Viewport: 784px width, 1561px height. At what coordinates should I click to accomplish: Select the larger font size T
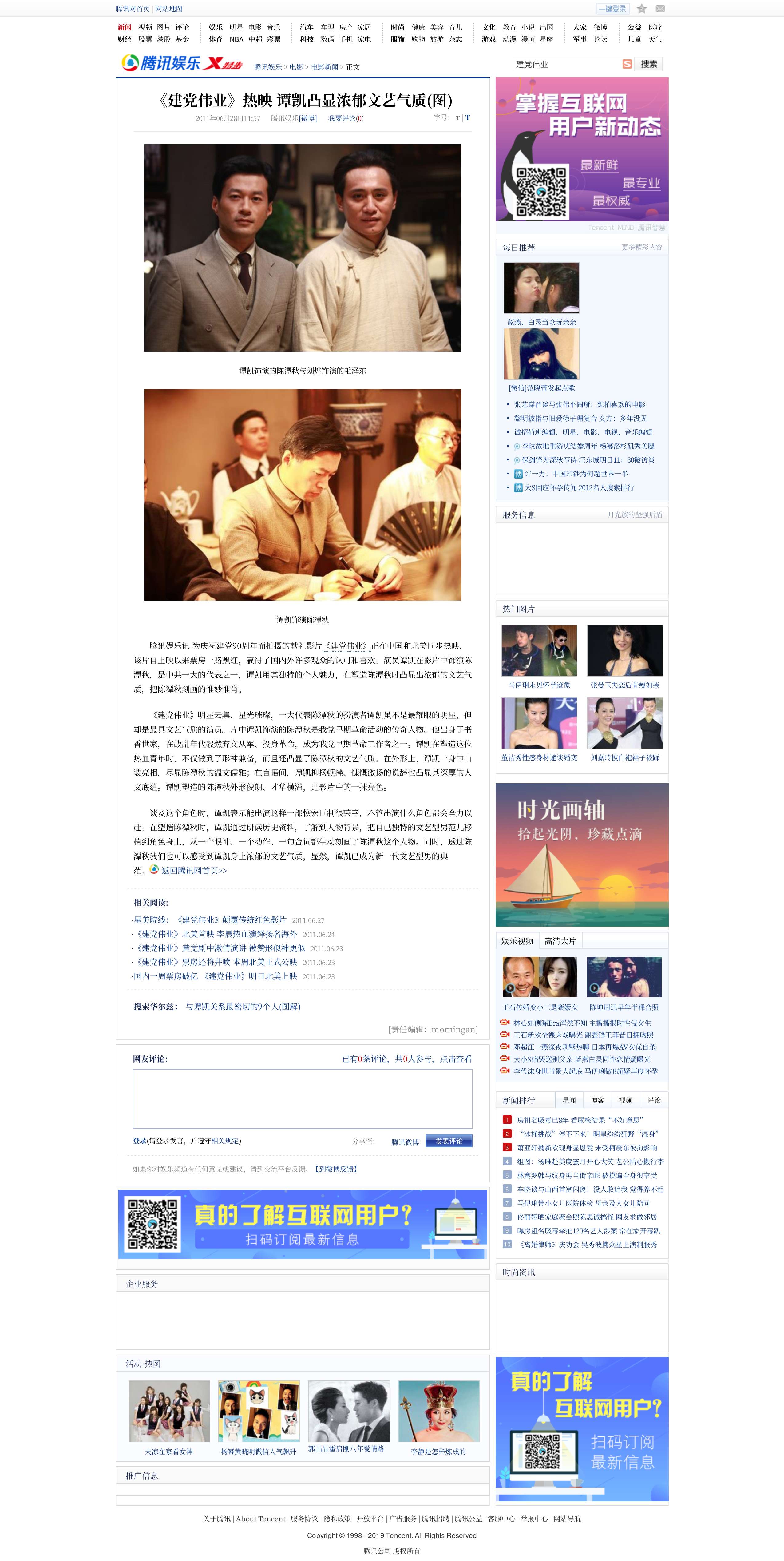pyautogui.click(x=468, y=117)
